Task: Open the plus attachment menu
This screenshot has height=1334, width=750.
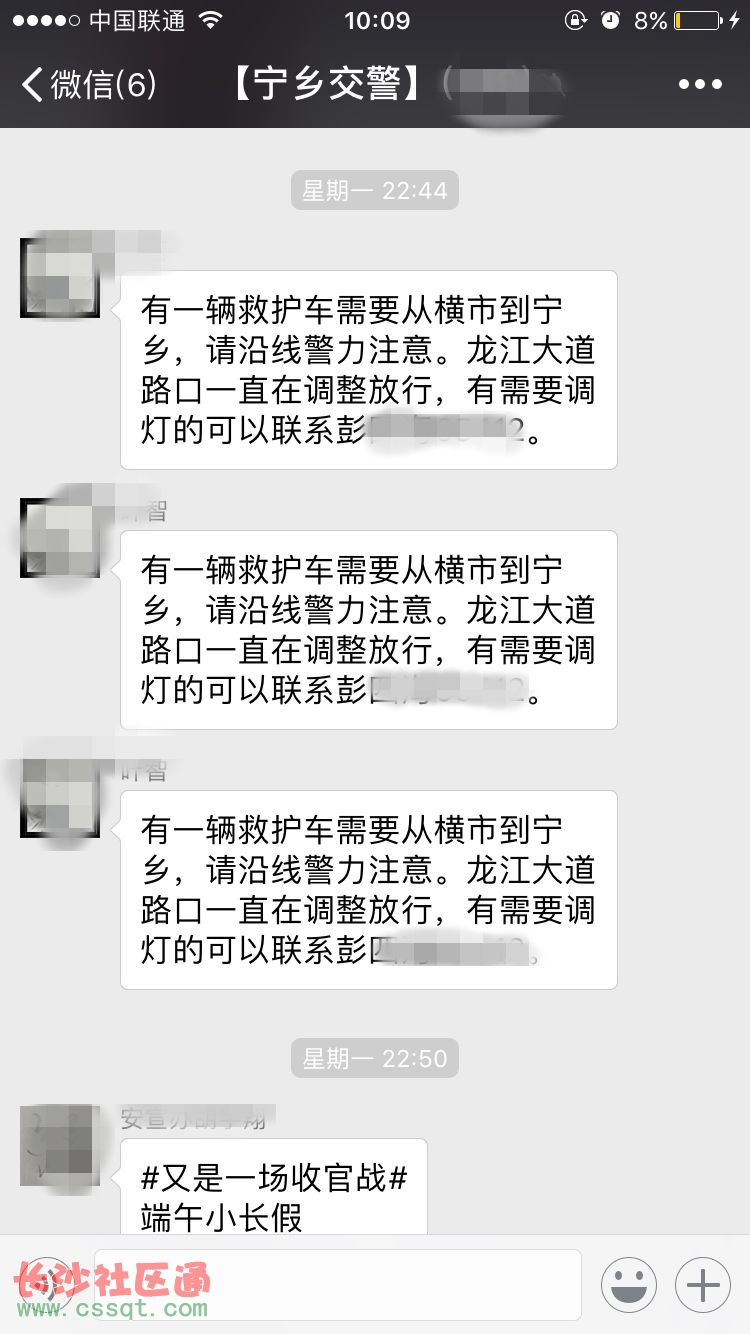Action: (x=703, y=1285)
